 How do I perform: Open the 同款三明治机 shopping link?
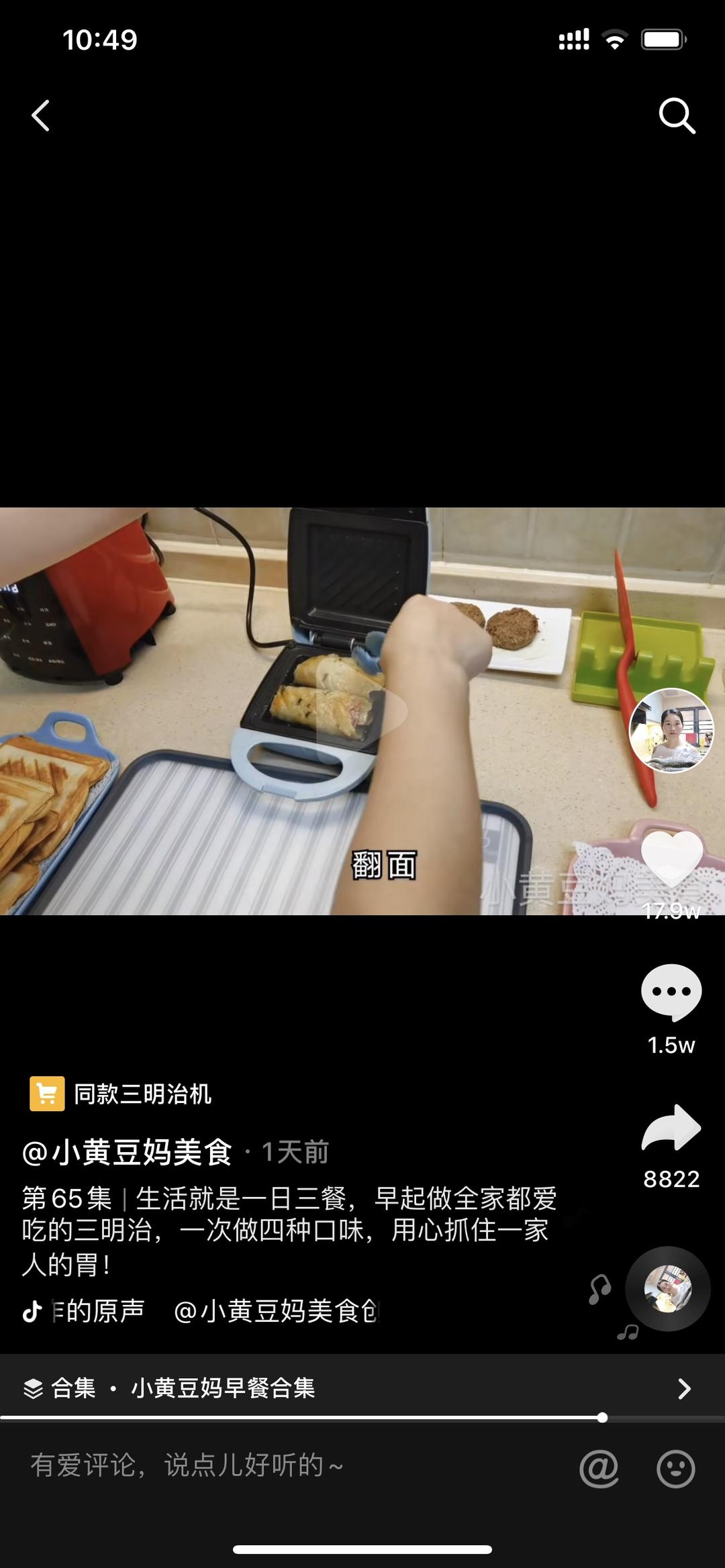[121, 1094]
